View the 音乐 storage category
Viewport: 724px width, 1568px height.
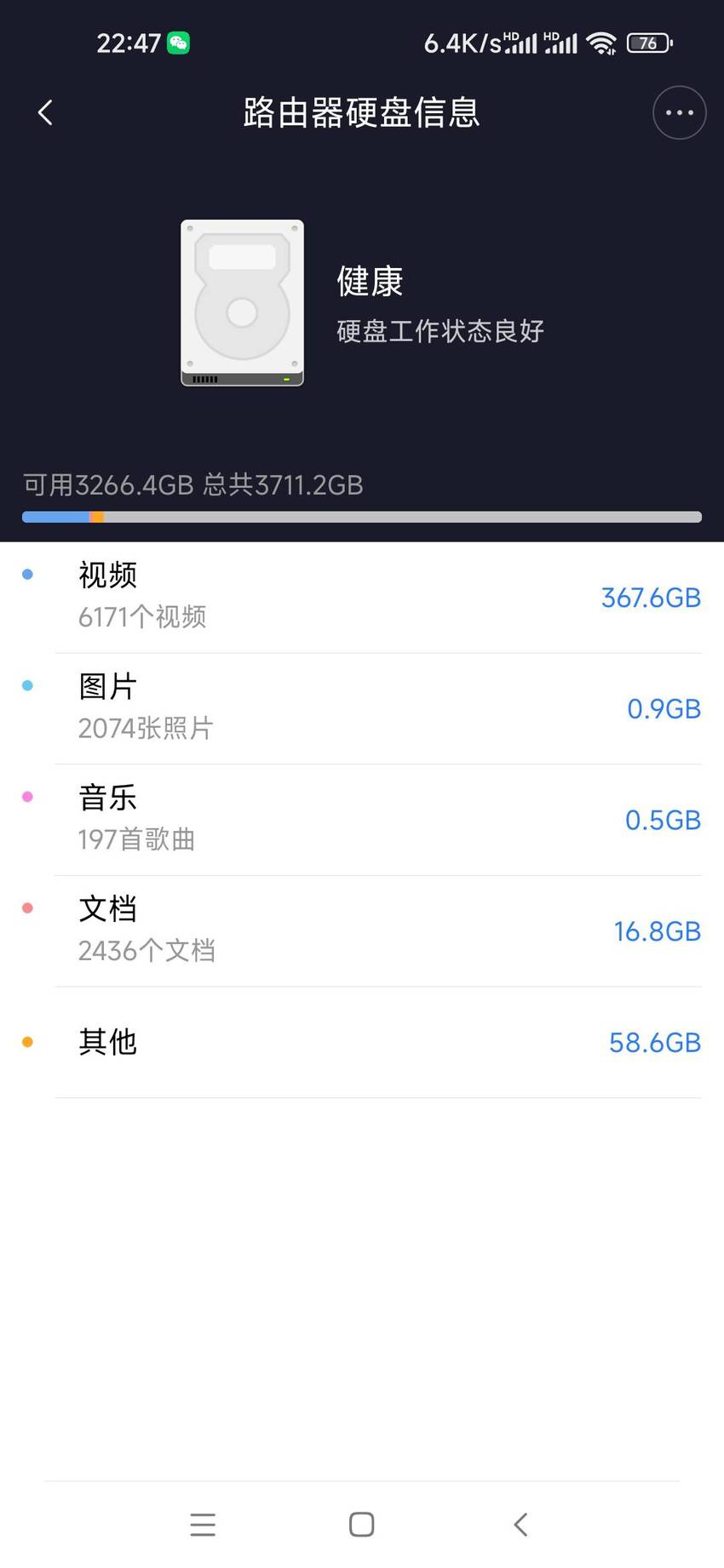click(x=362, y=821)
